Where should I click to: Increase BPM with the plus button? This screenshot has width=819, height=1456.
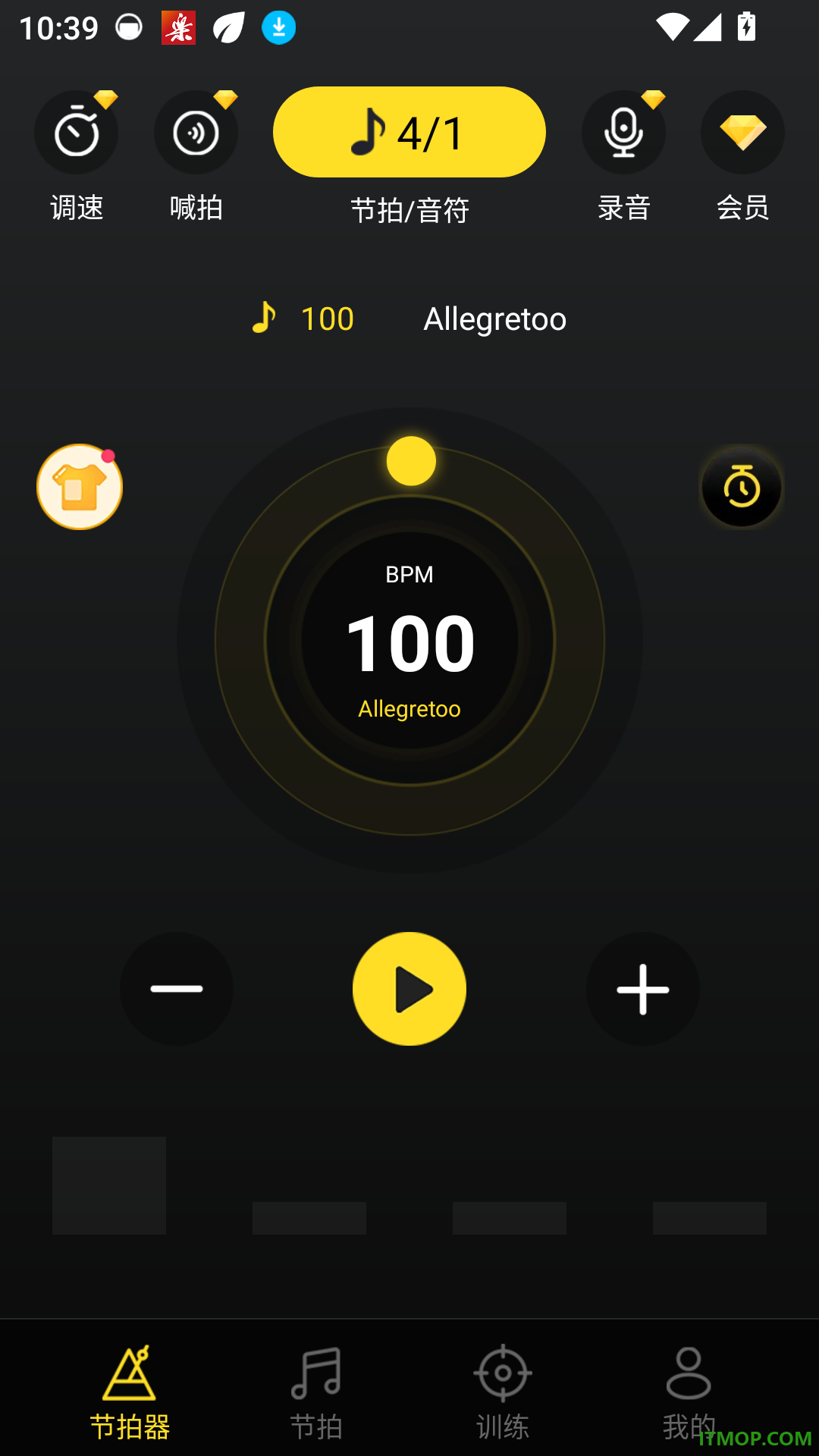(643, 989)
